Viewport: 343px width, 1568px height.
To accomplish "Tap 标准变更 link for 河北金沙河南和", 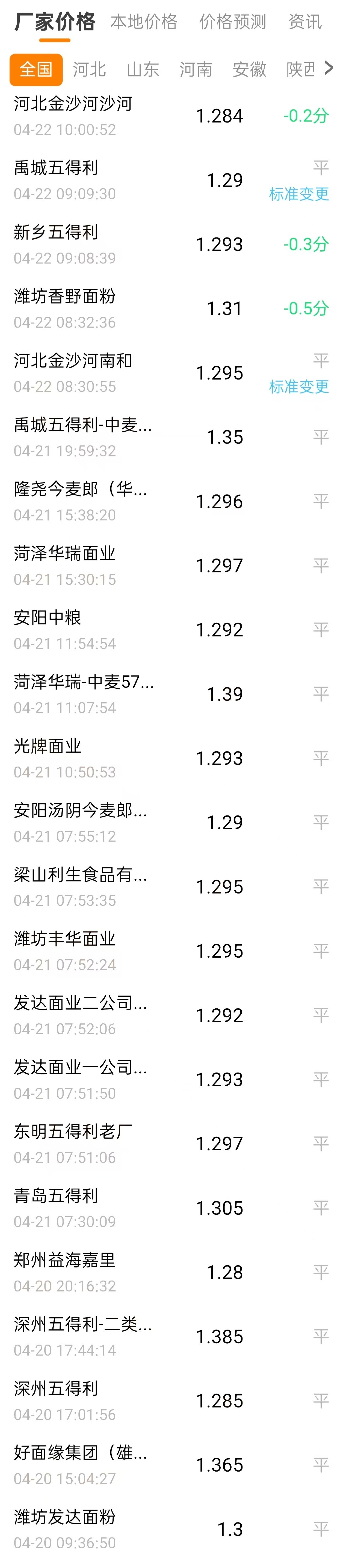I will pos(298,387).
